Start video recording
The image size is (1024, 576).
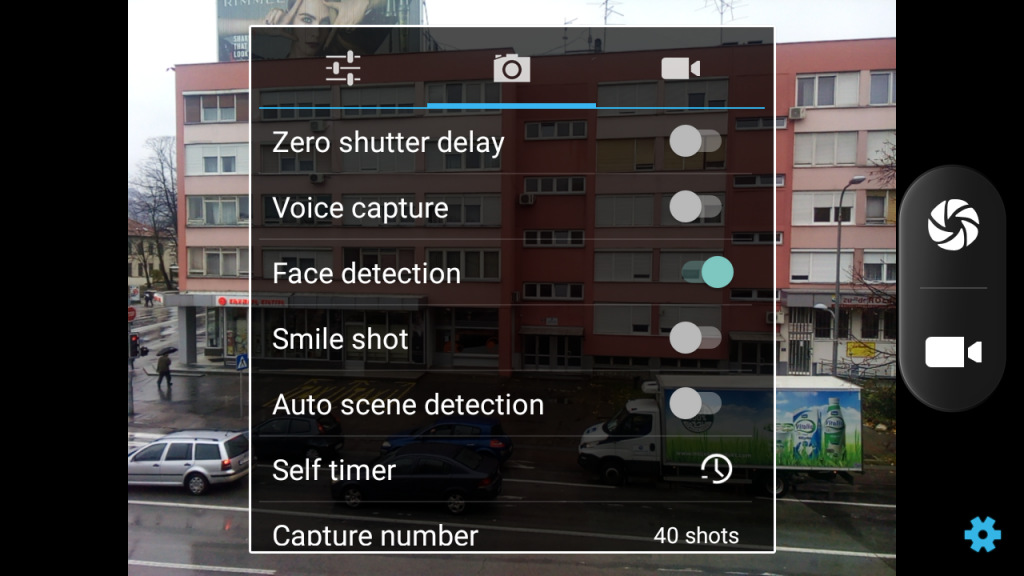(953, 352)
